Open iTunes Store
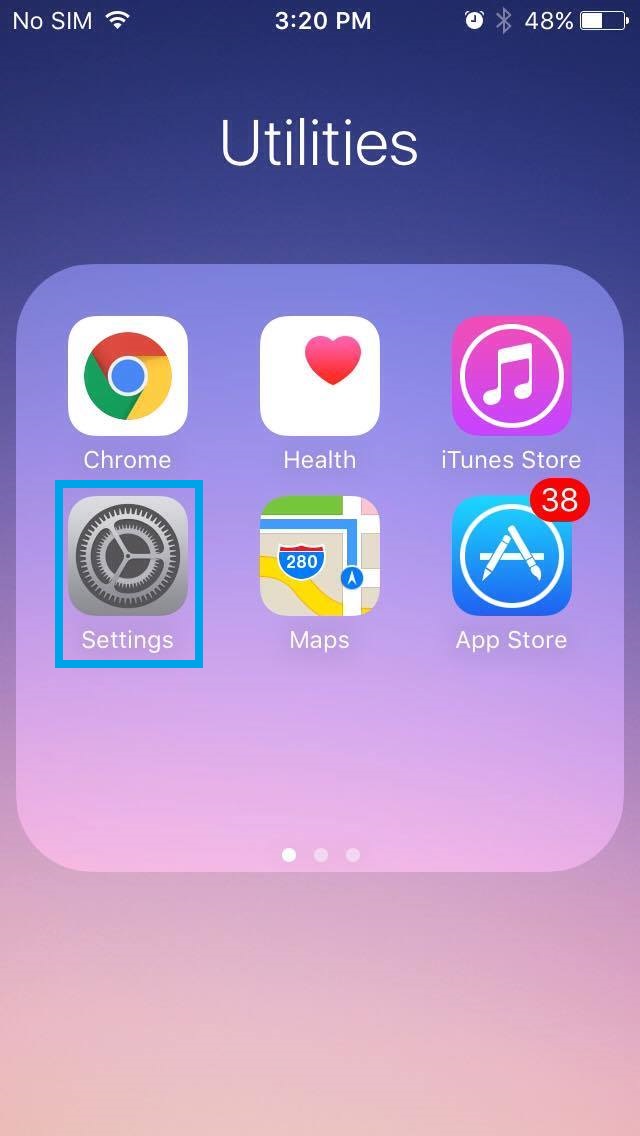The image size is (640, 1136). click(512, 375)
